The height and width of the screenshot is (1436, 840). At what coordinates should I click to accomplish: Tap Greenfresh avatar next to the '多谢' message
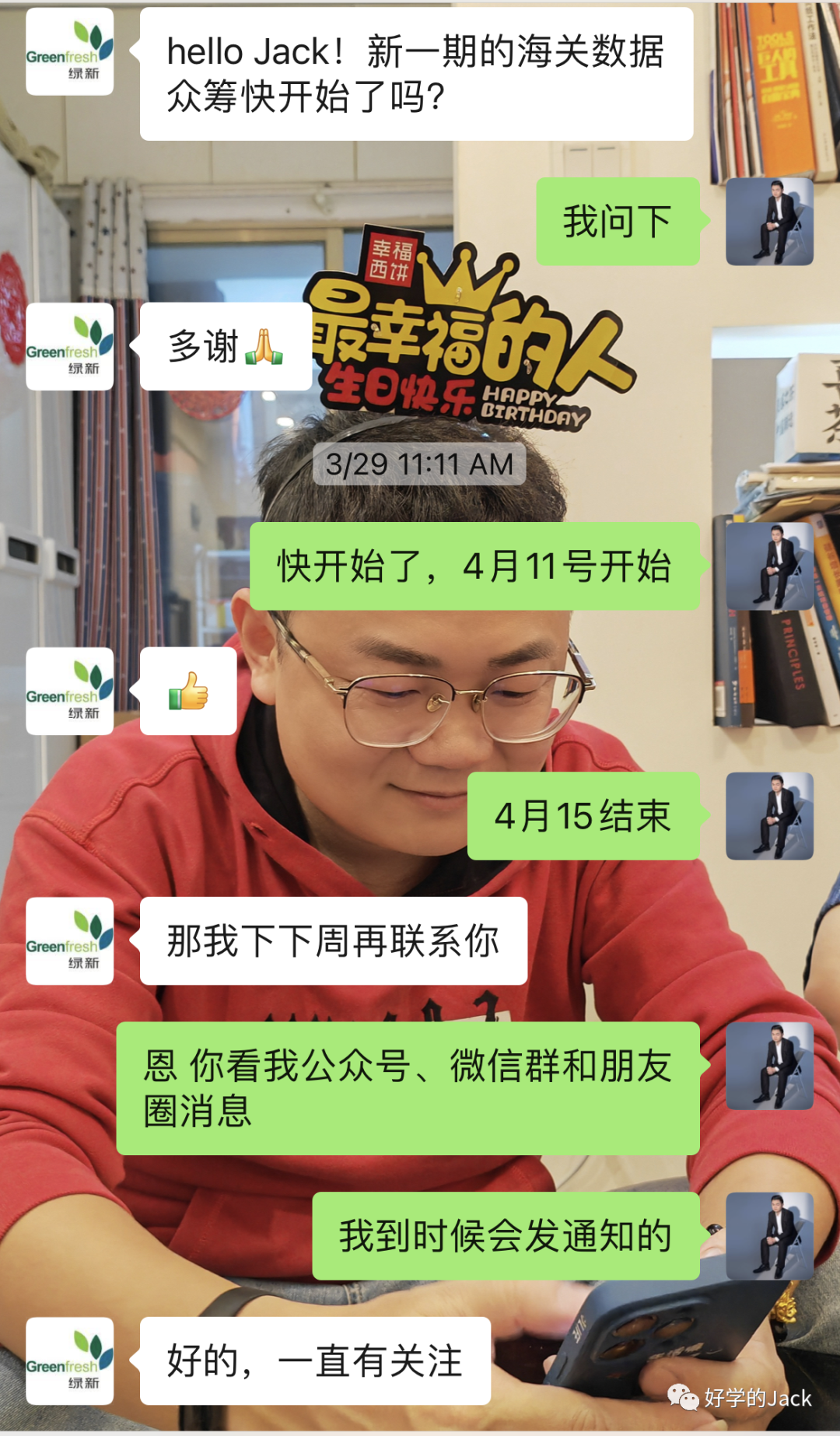70,347
